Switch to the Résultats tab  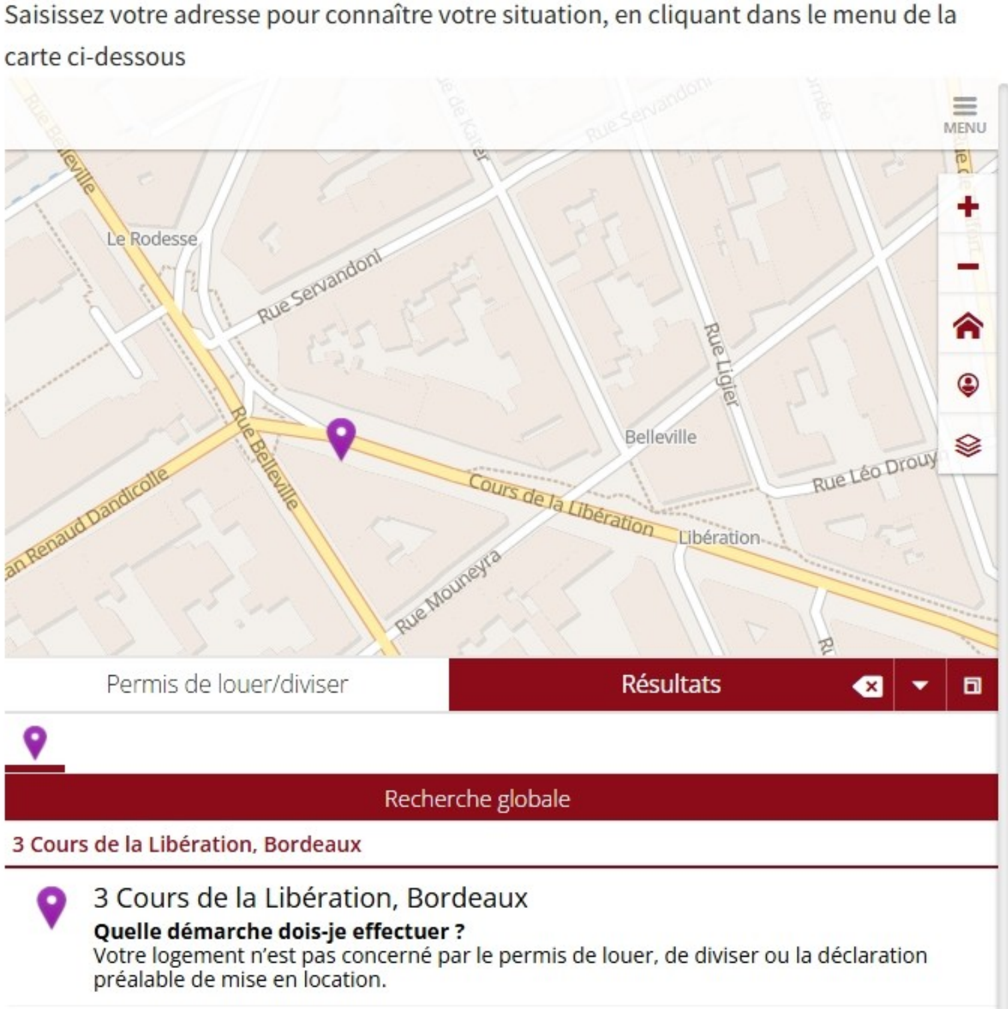pyautogui.click(x=670, y=685)
